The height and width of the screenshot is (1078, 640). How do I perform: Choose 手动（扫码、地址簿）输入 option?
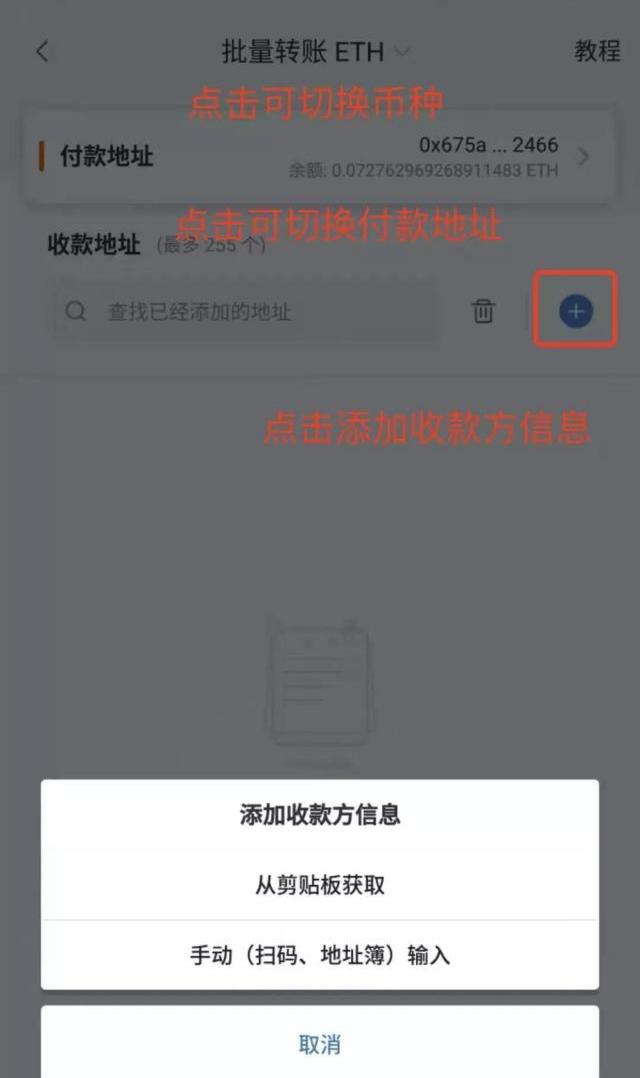pos(320,955)
